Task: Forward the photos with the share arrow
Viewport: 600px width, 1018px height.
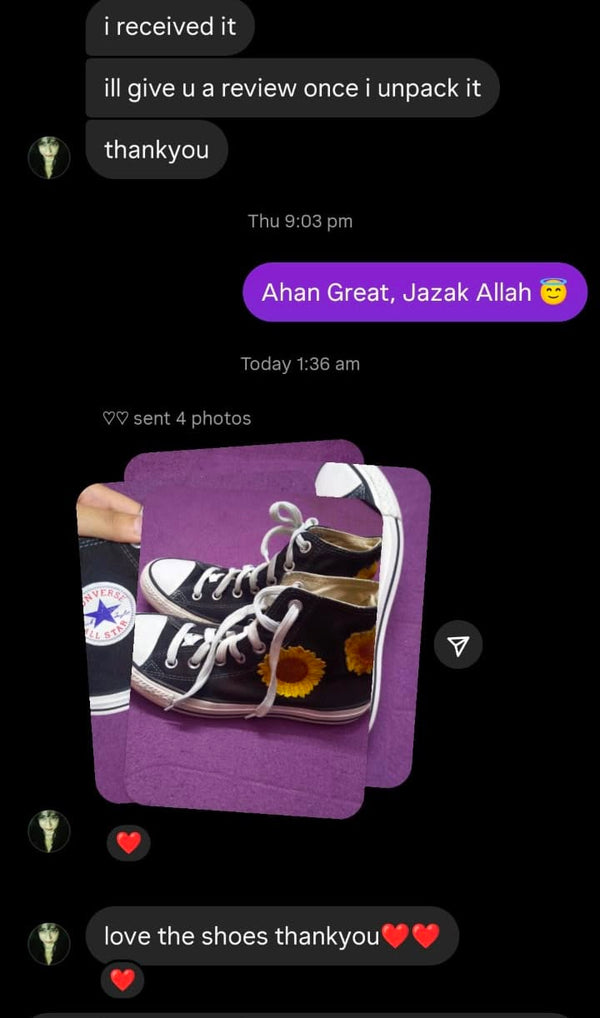Action: [x=458, y=645]
